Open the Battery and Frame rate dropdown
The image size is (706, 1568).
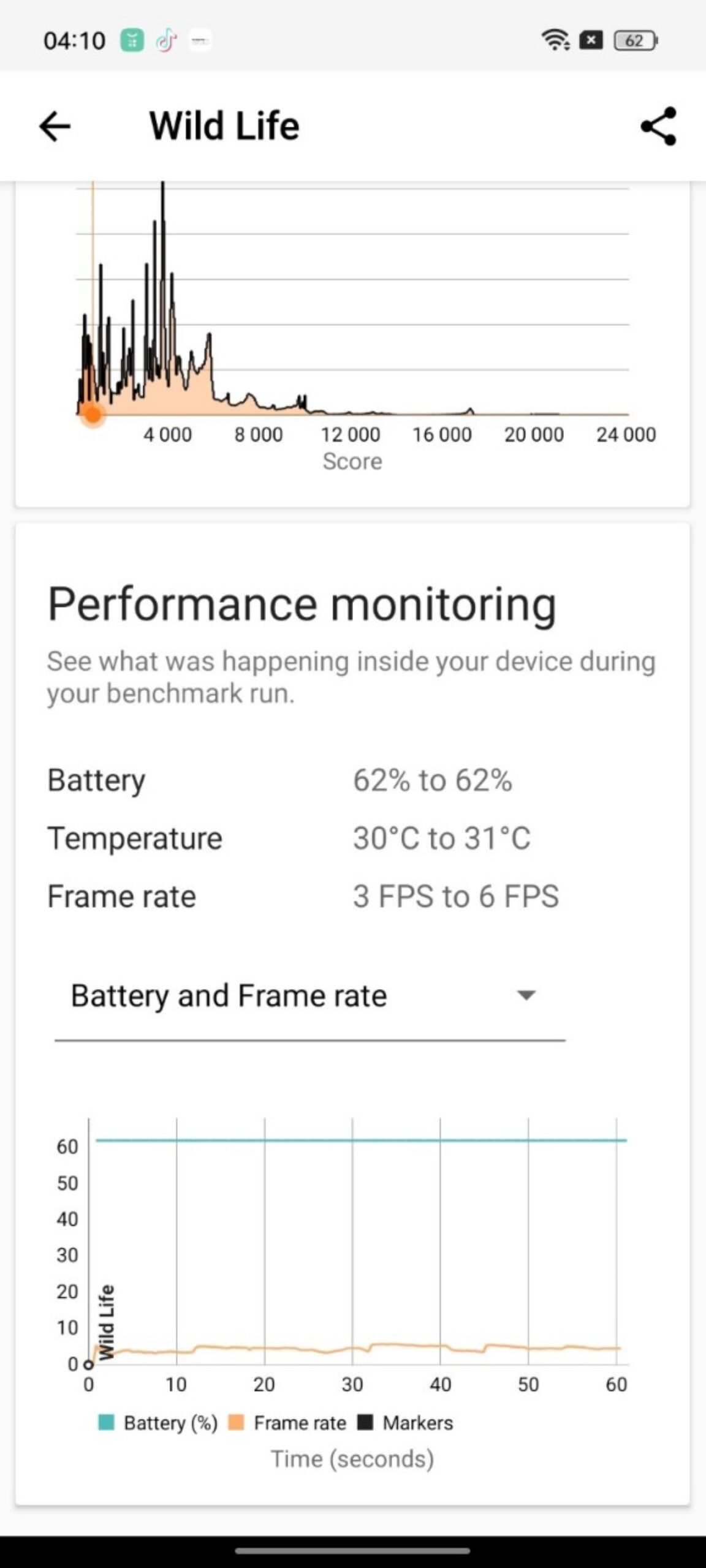[x=309, y=996]
